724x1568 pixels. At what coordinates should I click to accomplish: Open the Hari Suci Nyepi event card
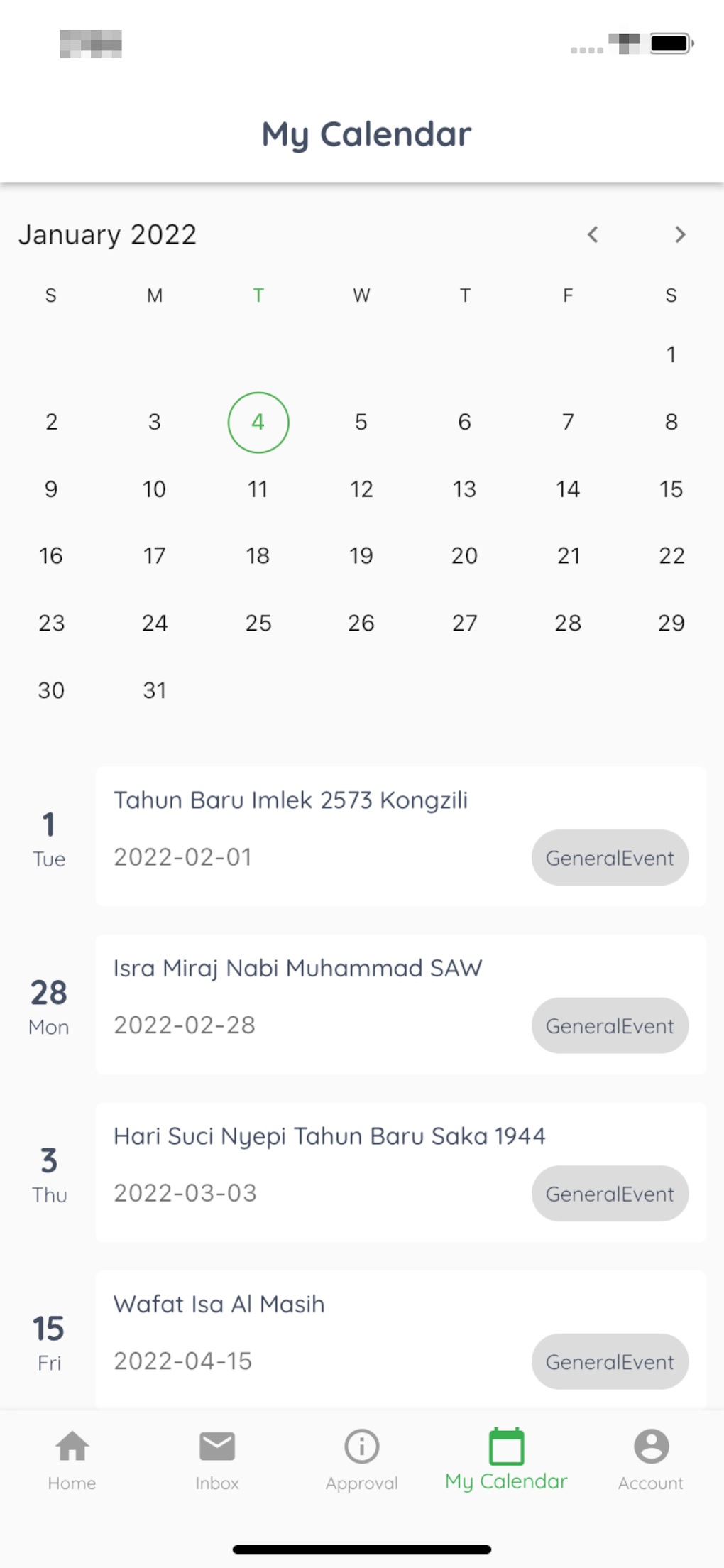point(401,1172)
